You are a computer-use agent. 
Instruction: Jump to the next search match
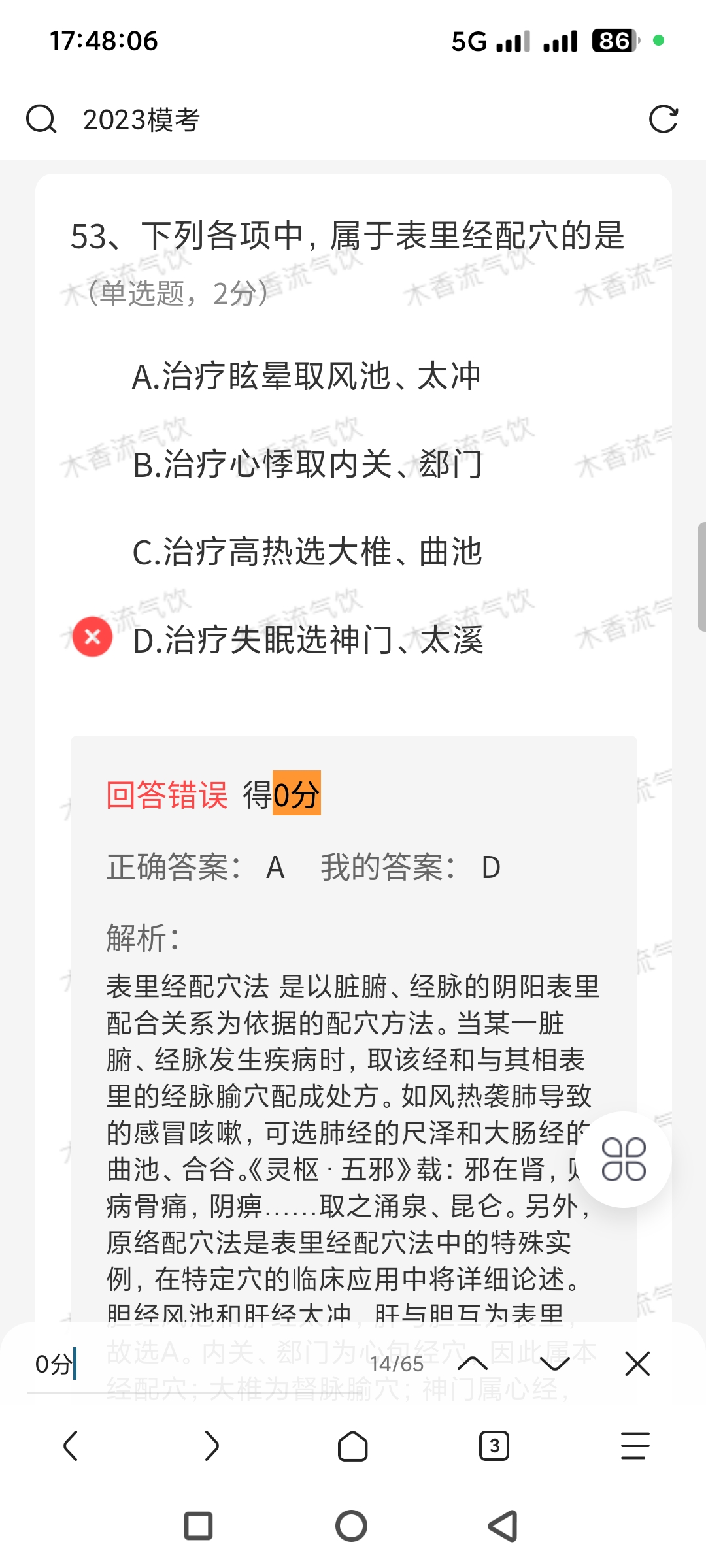555,1364
